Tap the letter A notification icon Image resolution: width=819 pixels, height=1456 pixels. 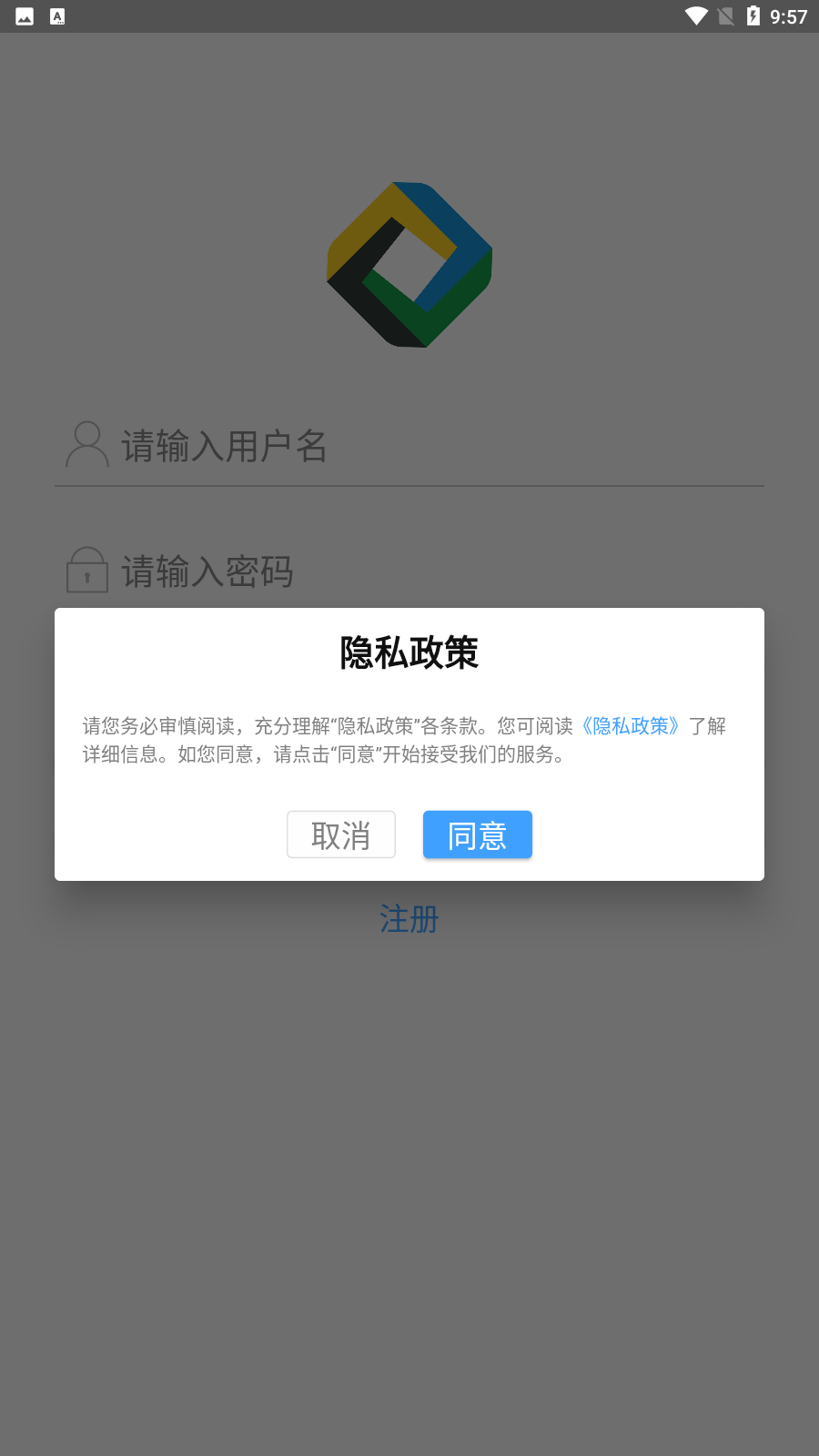(57, 15)
